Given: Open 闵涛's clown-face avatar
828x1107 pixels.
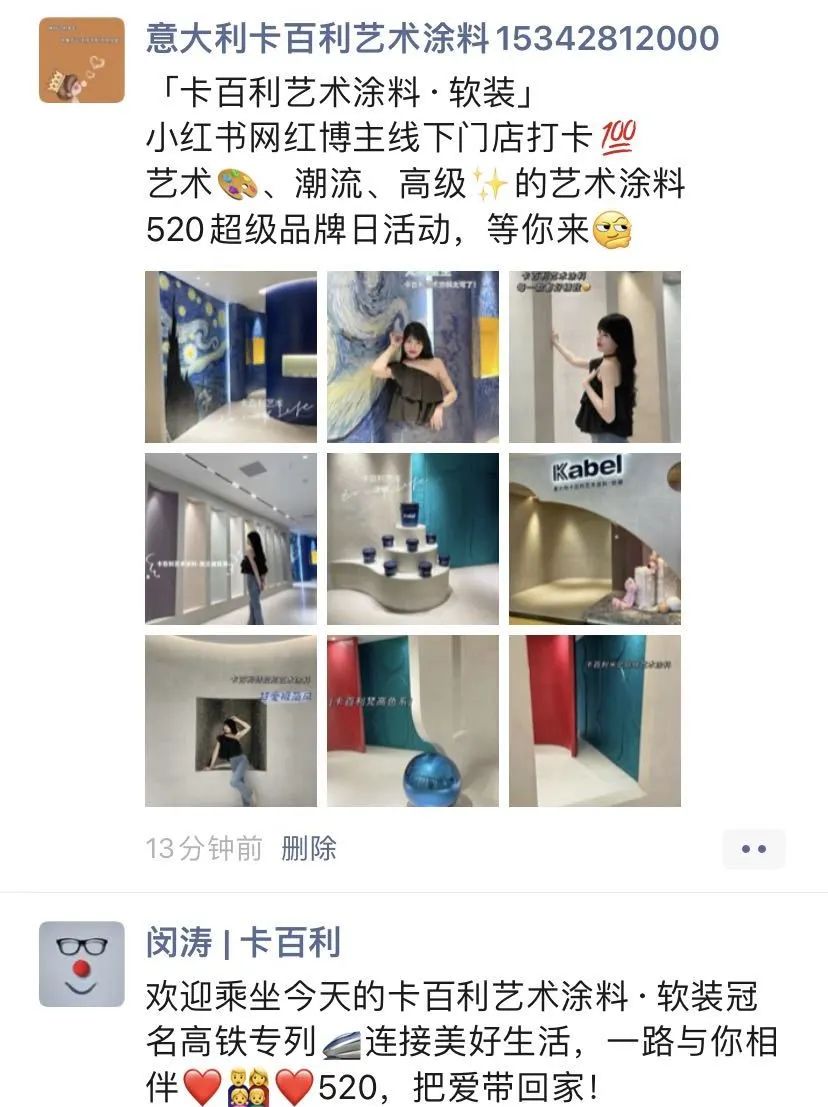Looking at the screenshot, I should point(82,963).
